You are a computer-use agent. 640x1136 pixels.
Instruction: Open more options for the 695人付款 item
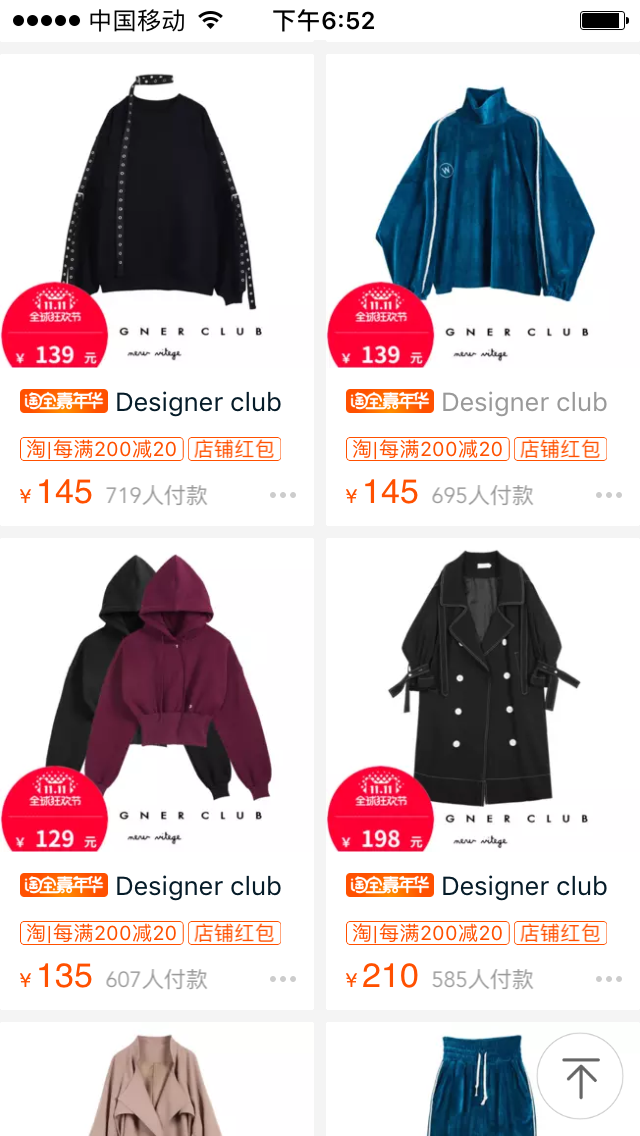pyautogui.click(x=609, y=495)
